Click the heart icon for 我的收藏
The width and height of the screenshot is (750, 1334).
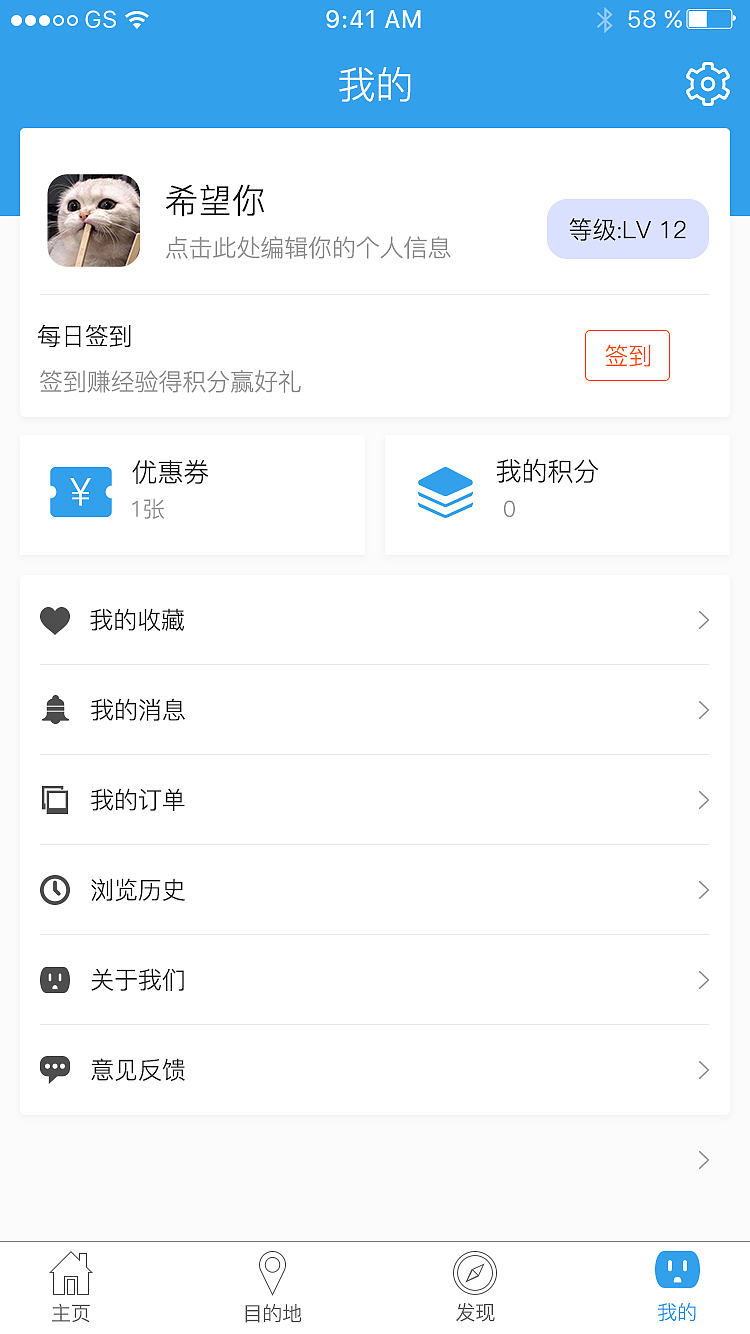55,620
